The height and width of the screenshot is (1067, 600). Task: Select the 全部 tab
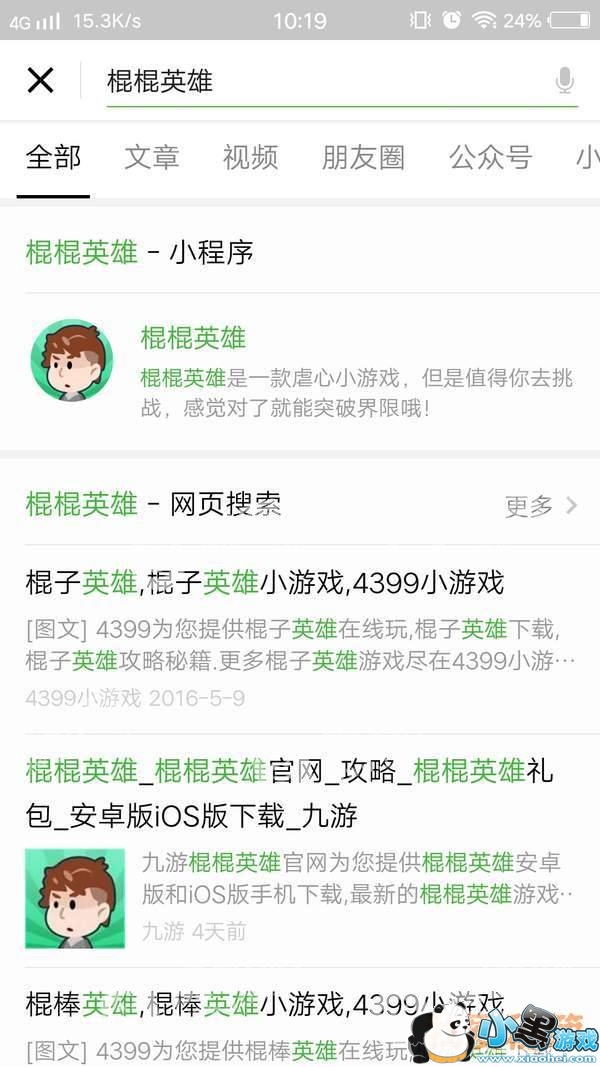click(x=53, y=157)
